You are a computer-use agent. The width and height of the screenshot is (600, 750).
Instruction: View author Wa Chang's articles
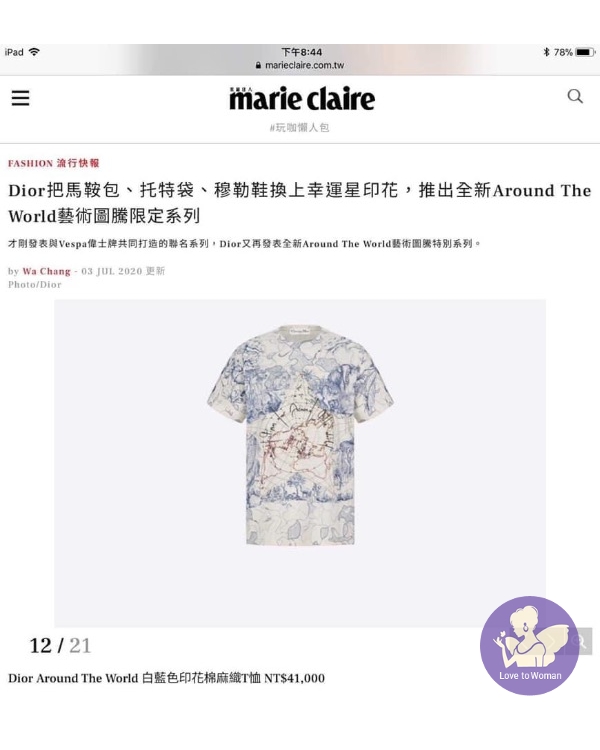pyautogui.click(x=47, y=271)
